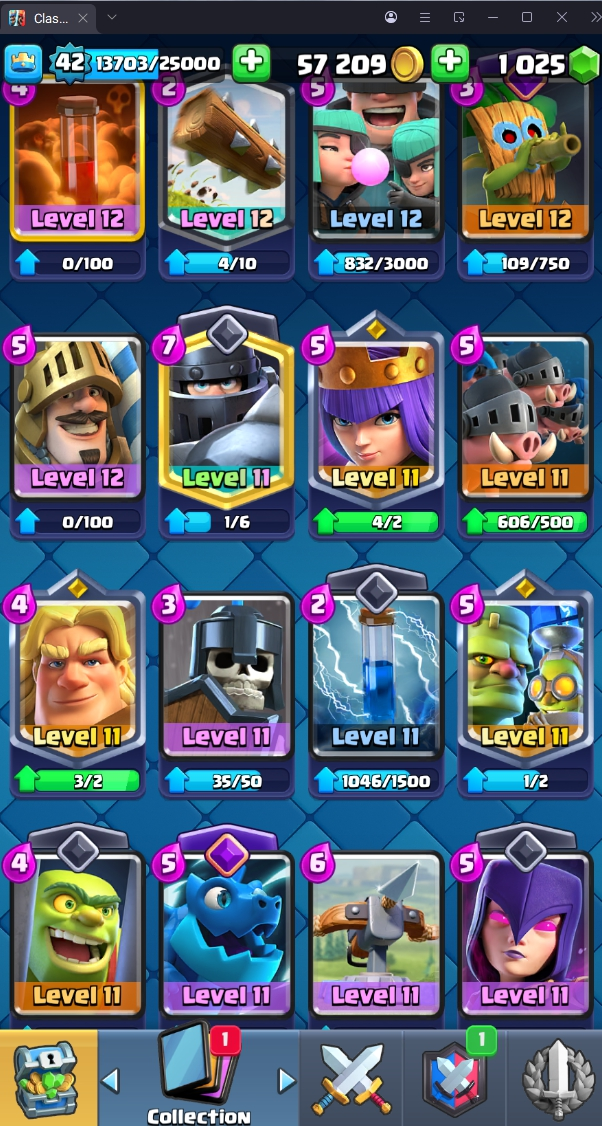The width and height of the screenshot is (602, 1126).
Task: Select the Guards card
Action: (226, 680)
